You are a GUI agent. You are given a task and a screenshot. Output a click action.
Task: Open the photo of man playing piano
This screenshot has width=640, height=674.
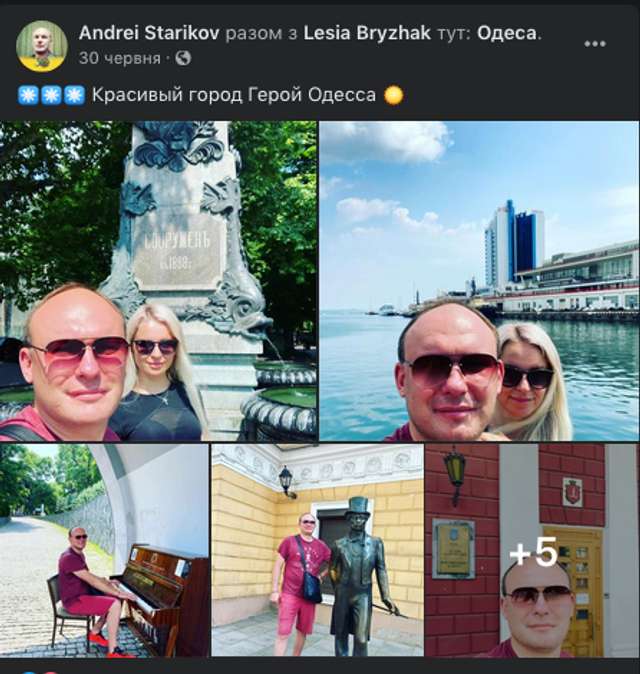click(104, 551)
